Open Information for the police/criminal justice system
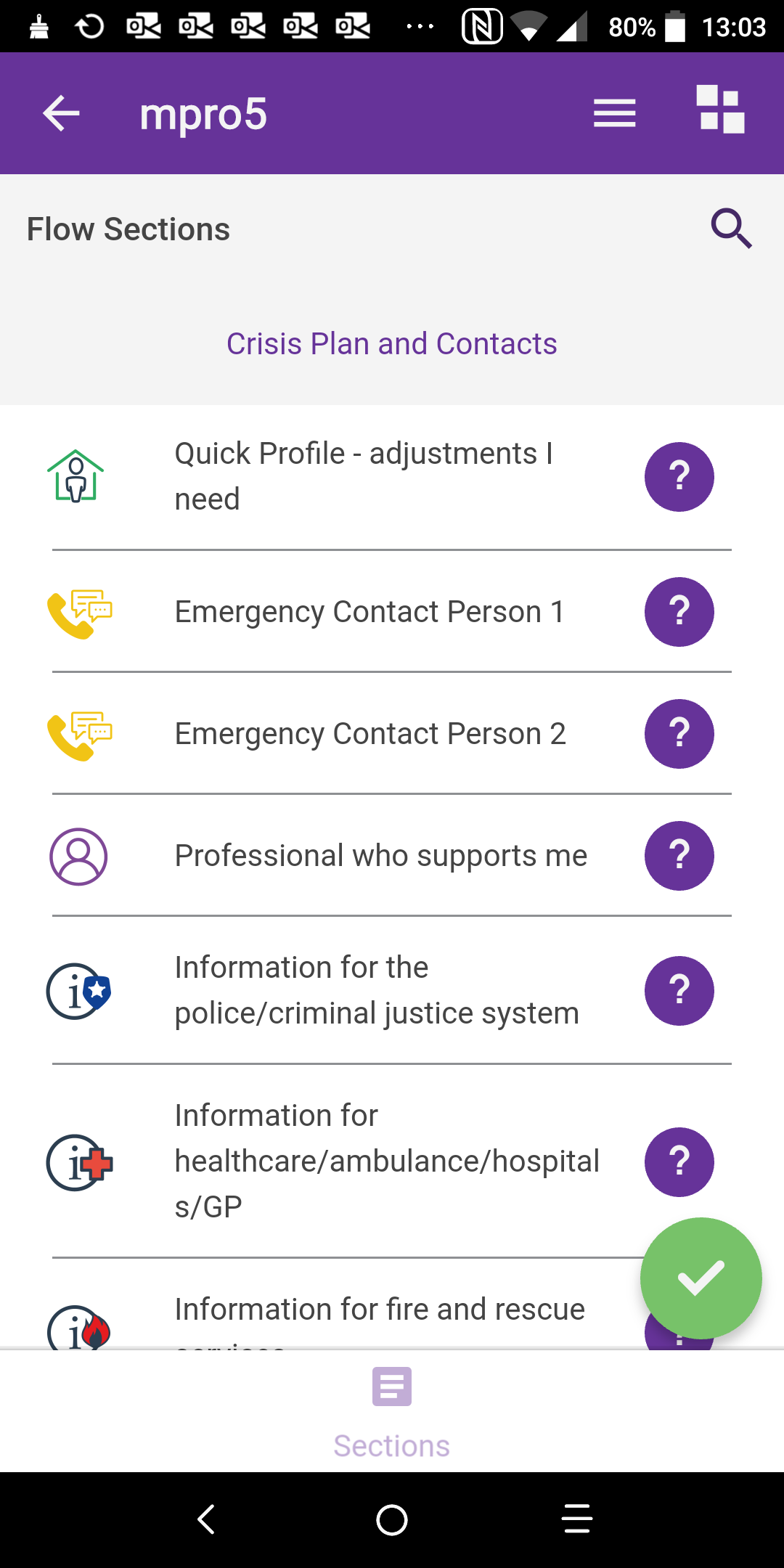 392,990
